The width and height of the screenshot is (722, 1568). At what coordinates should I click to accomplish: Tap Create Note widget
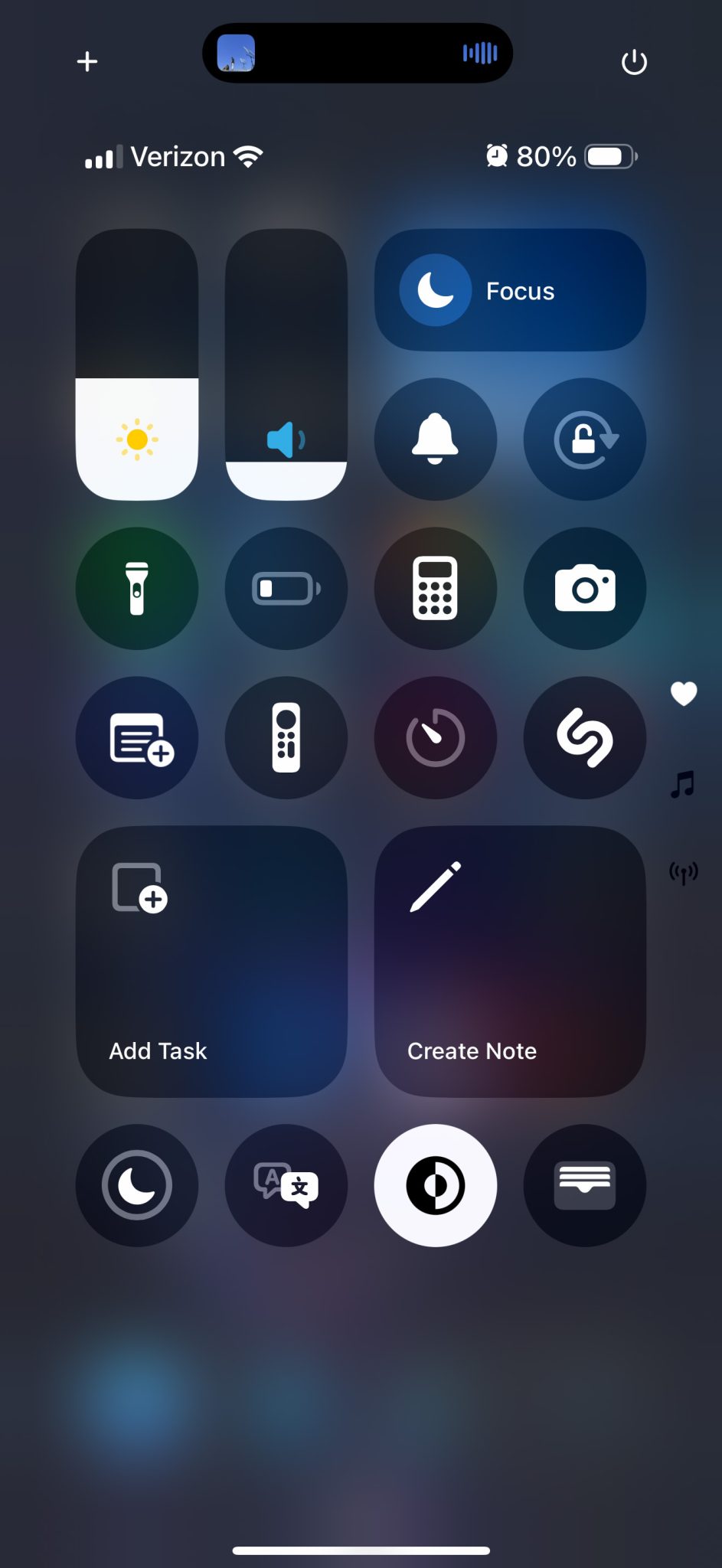click(x=510, y=959)
